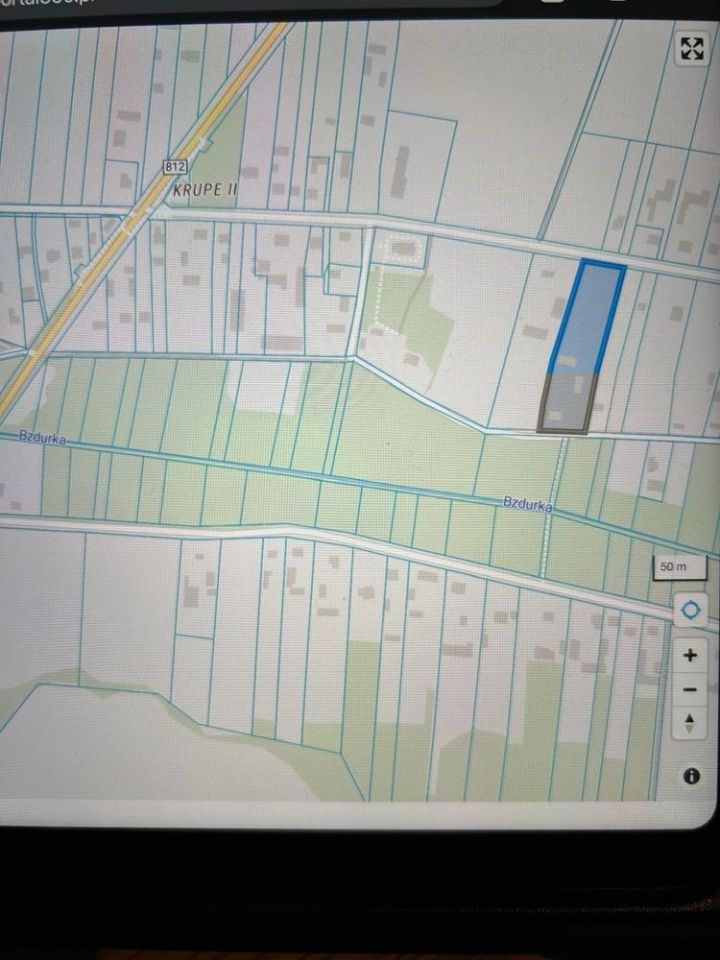Reset map orientation with compass button
The image size is (720, 960).
(x=690, y=722)
